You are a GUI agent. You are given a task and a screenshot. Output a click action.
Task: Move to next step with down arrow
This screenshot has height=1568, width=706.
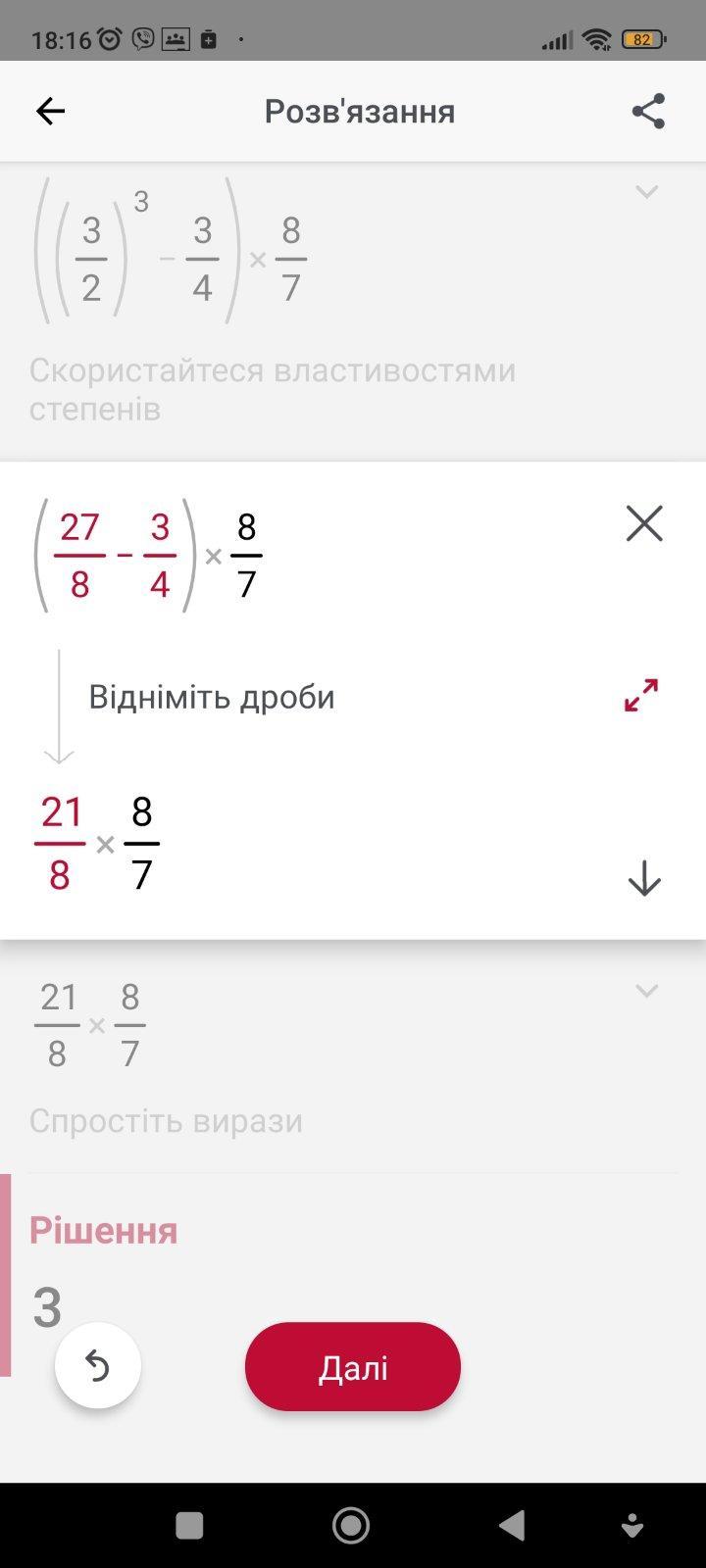(x=644, y=878)
